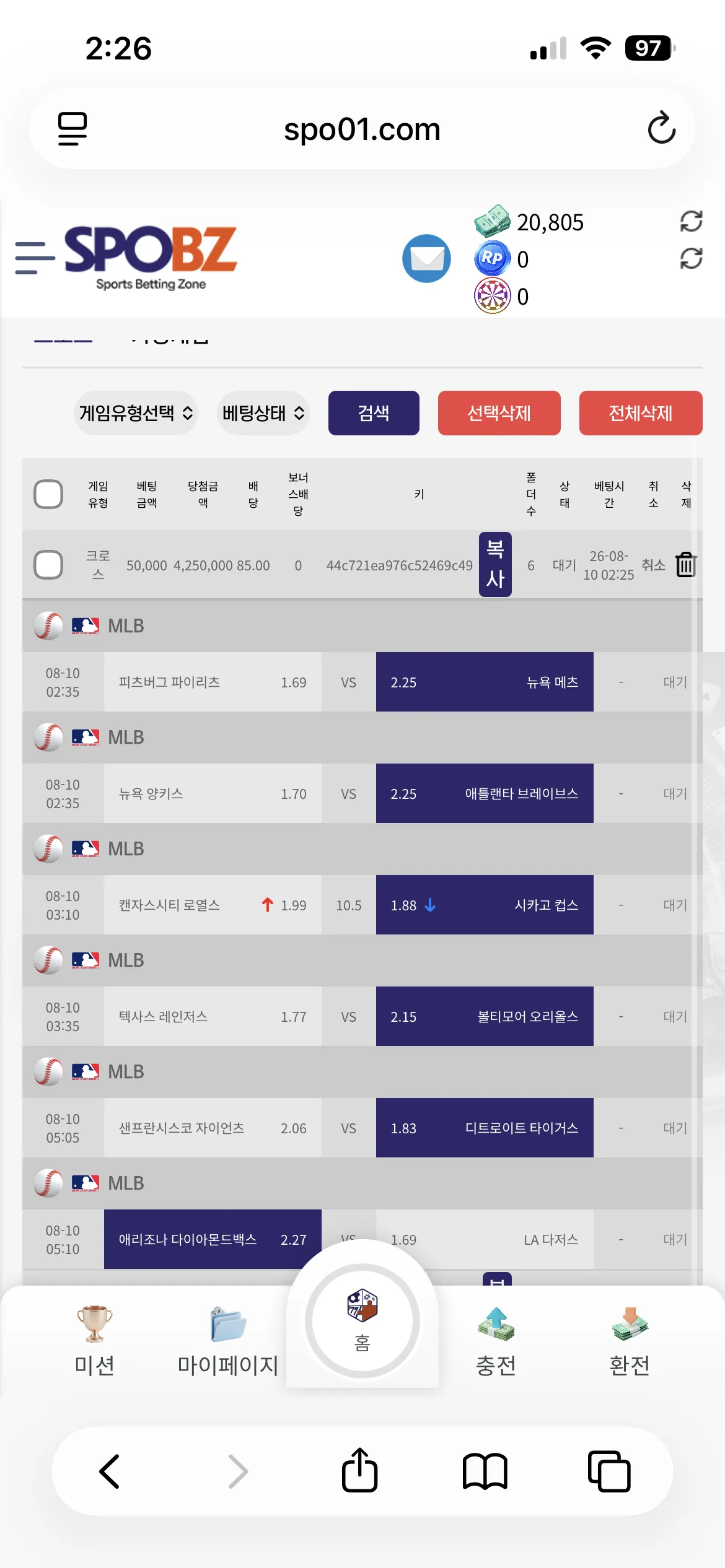The image size is (725, 1568).
Task: Tap 선택삭제 to delete selected bets
Action: tap(499, 413)
